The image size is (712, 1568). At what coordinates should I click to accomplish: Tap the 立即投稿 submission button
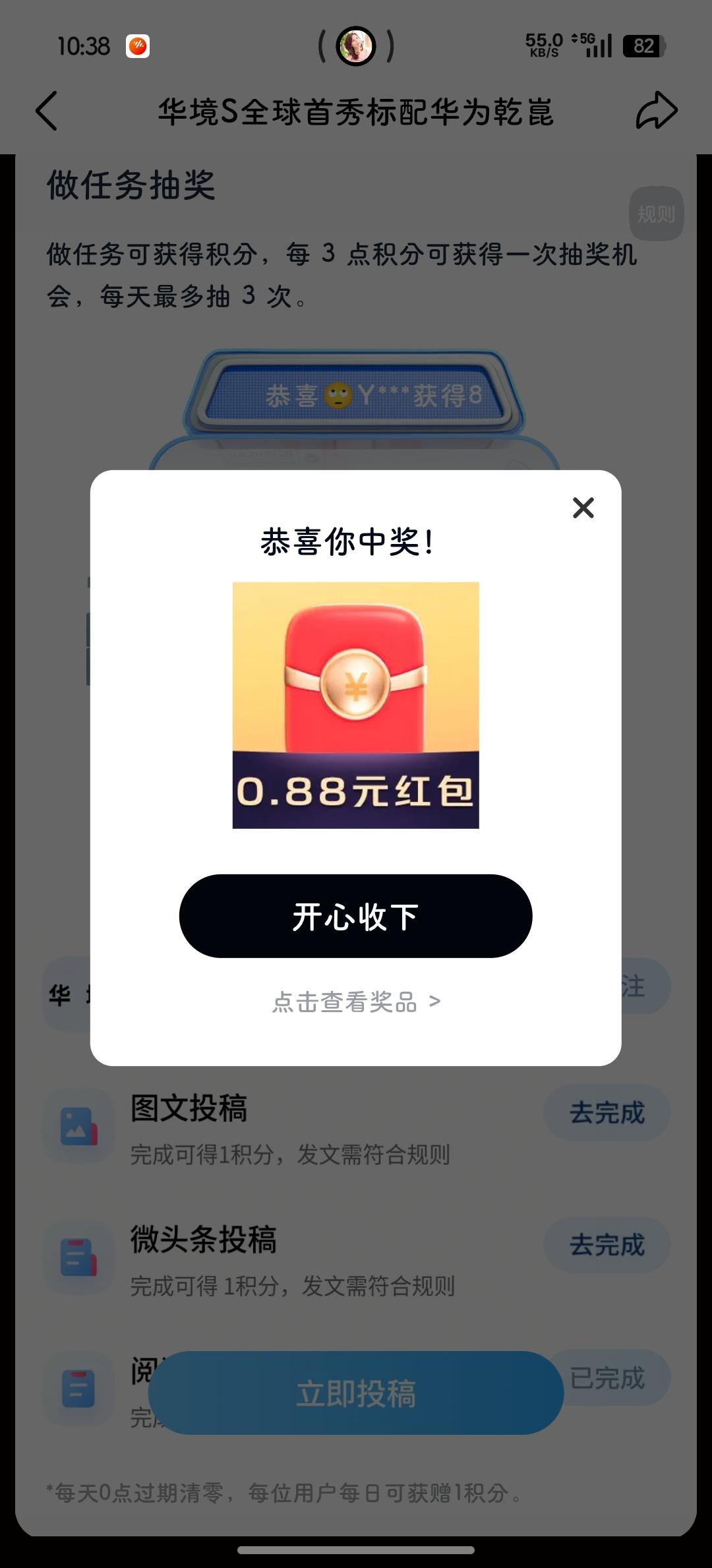(356, 1393)
